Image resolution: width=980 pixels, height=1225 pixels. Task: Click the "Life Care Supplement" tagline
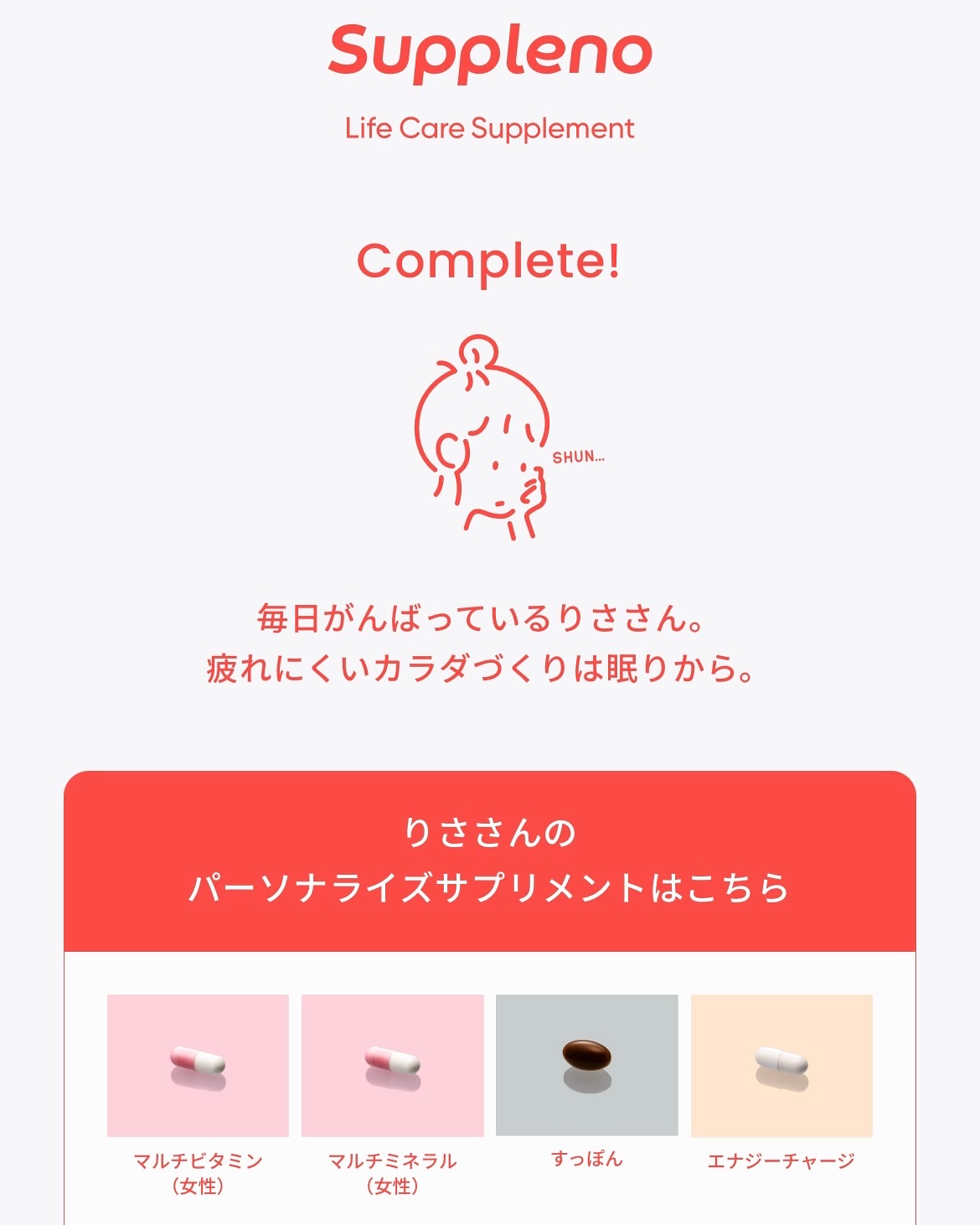490,127
